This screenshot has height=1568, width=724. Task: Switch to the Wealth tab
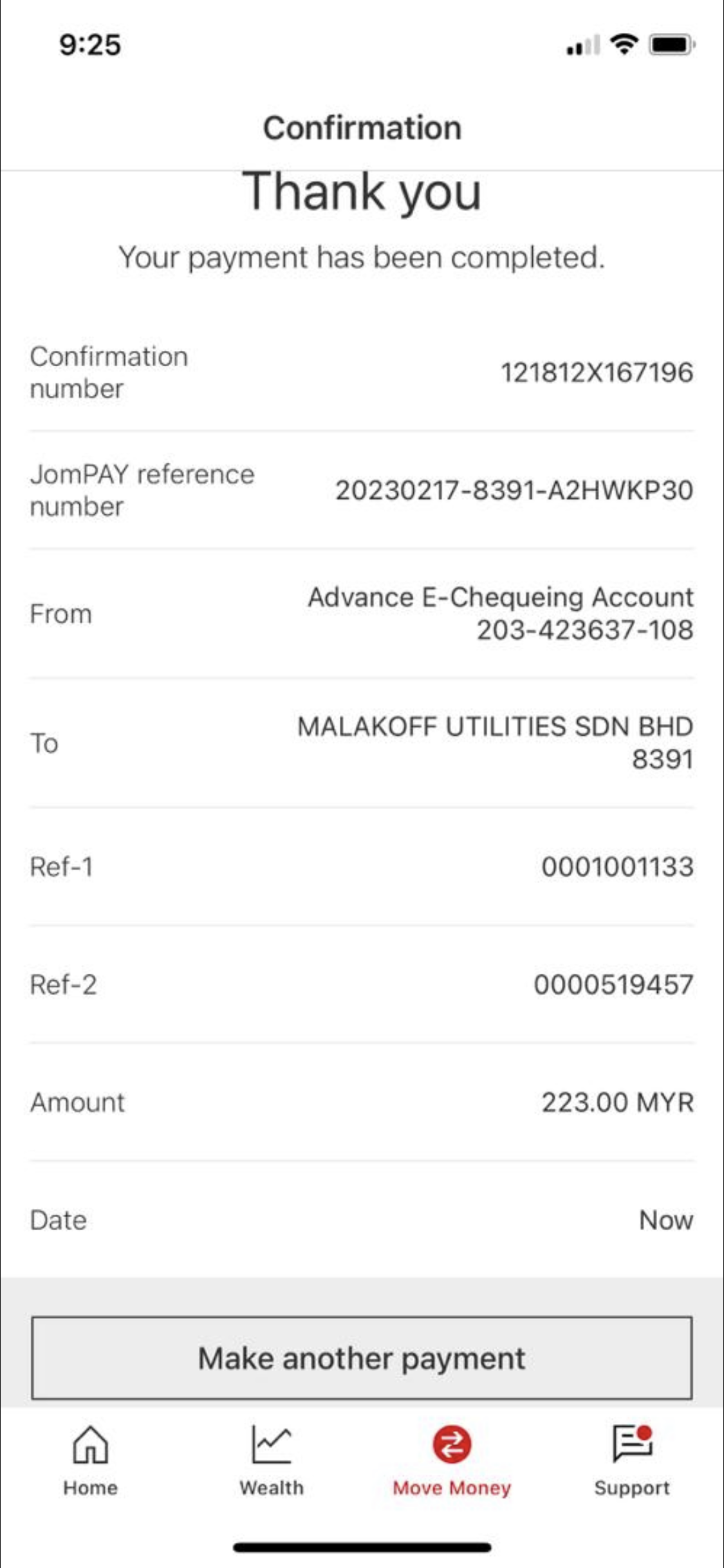click(x=271, y=1460)
